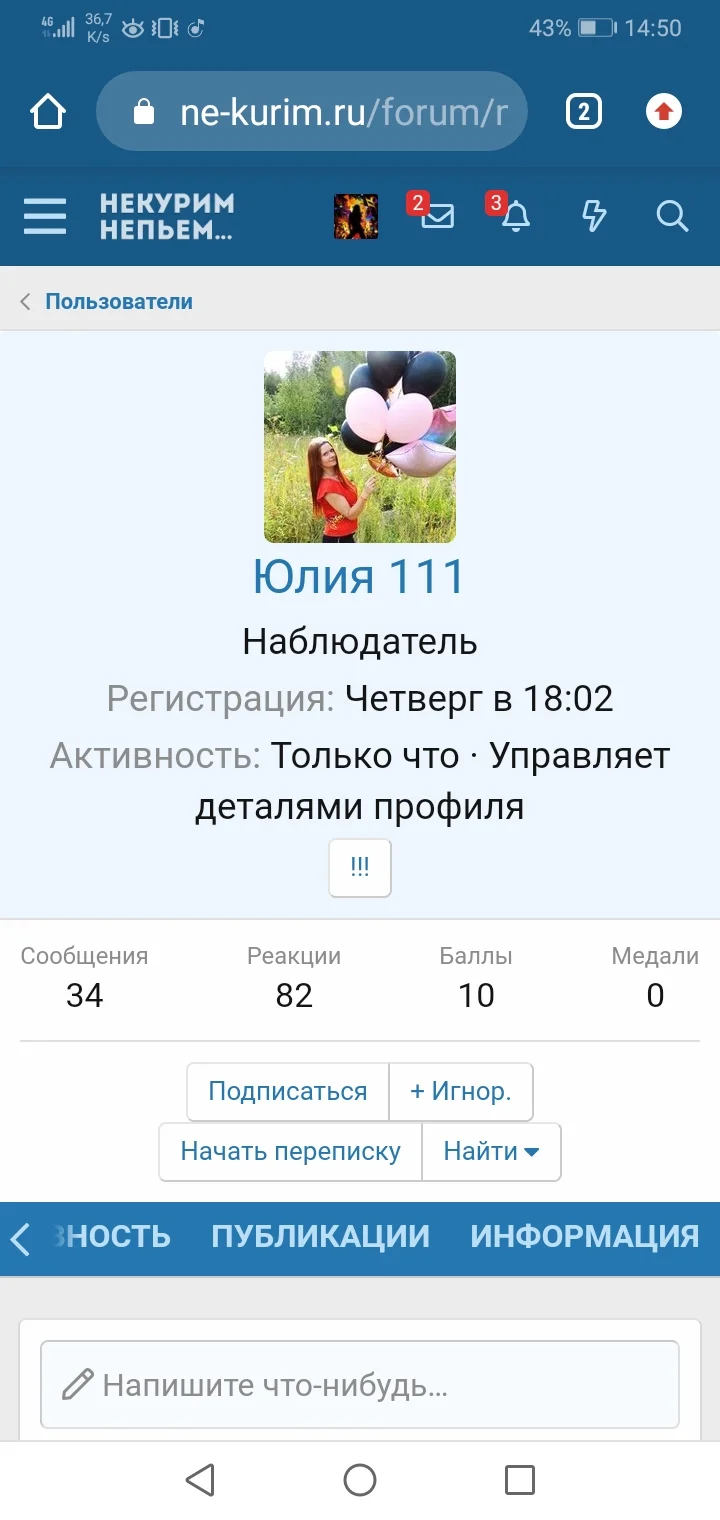Open the hamburger menu

[44, 216]
